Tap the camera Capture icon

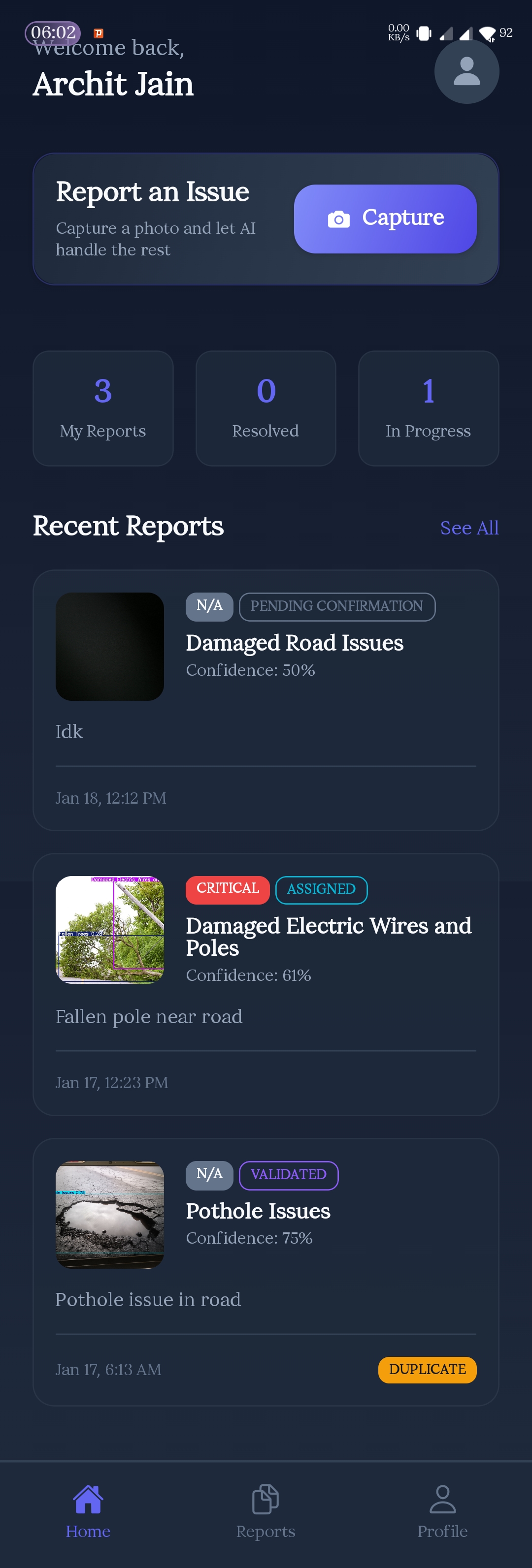(339, 218)
